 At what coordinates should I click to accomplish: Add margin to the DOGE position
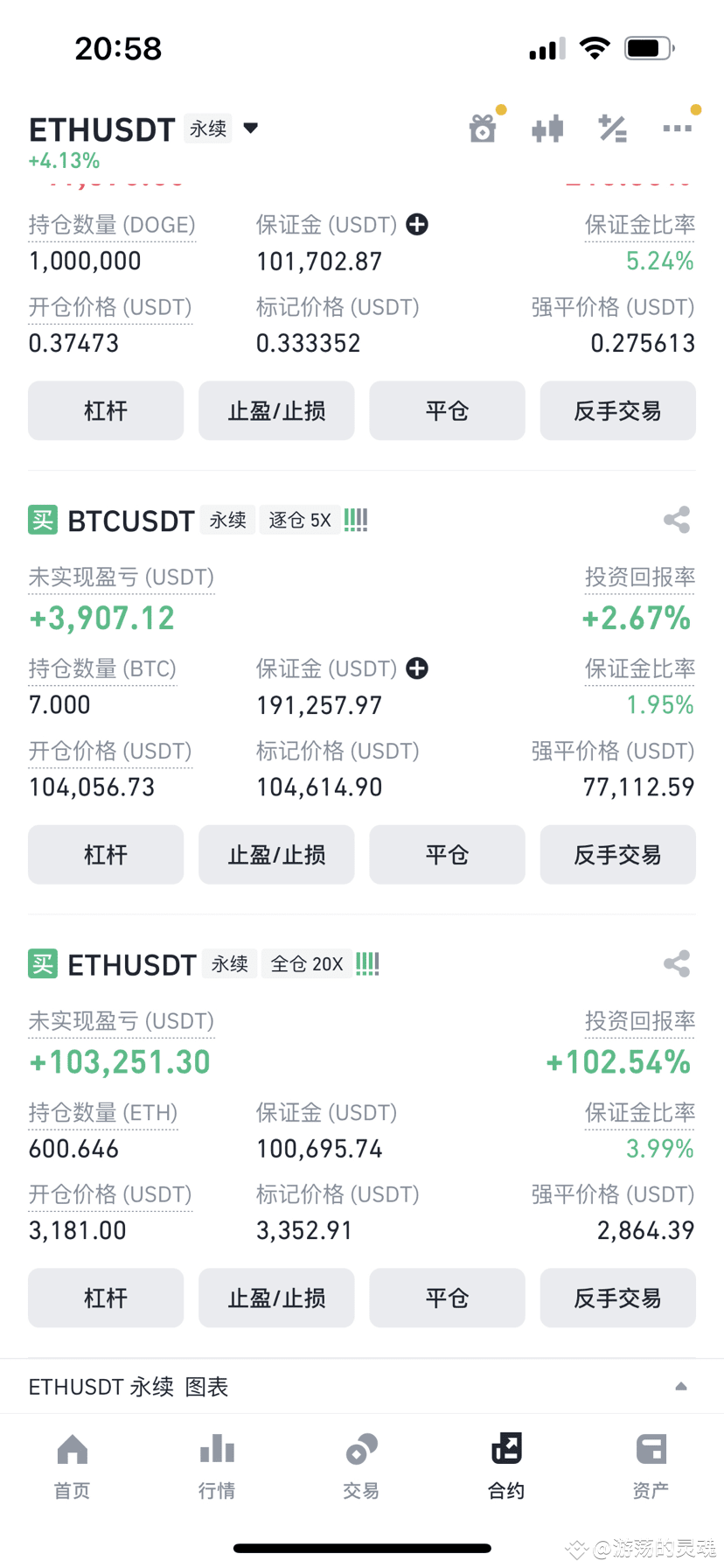click(x=417, y=225)
